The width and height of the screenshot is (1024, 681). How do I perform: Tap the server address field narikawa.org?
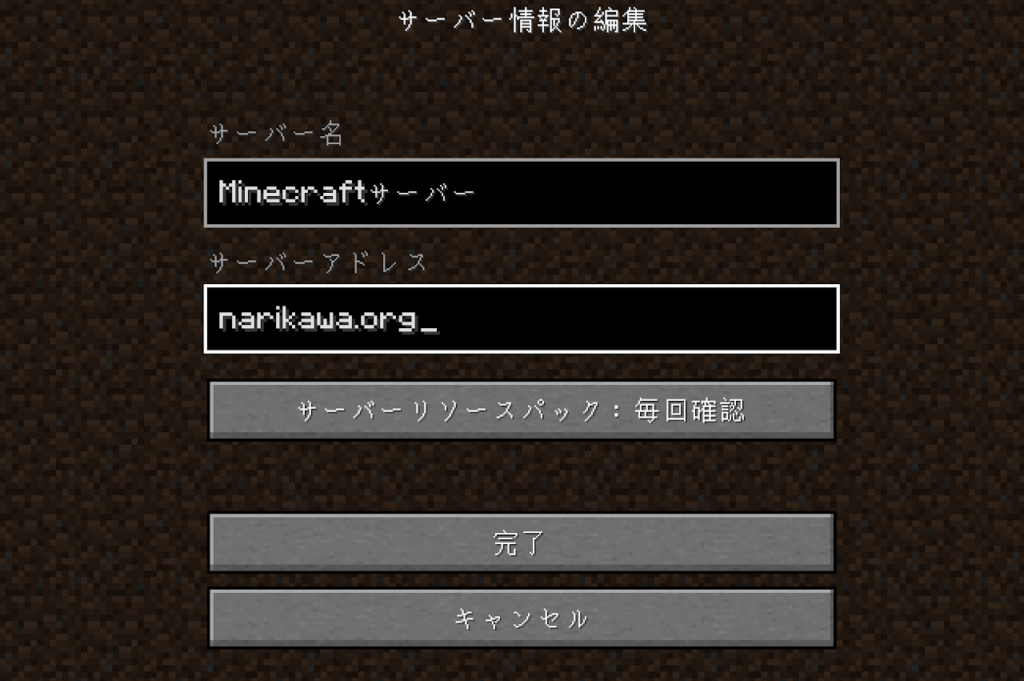point(521,319)
